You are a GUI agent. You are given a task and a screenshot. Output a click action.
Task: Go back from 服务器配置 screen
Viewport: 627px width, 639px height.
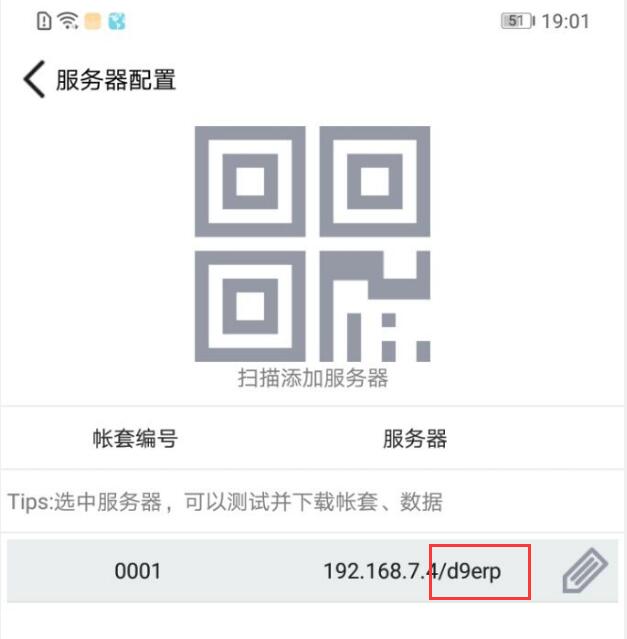(x=34, y=80)
